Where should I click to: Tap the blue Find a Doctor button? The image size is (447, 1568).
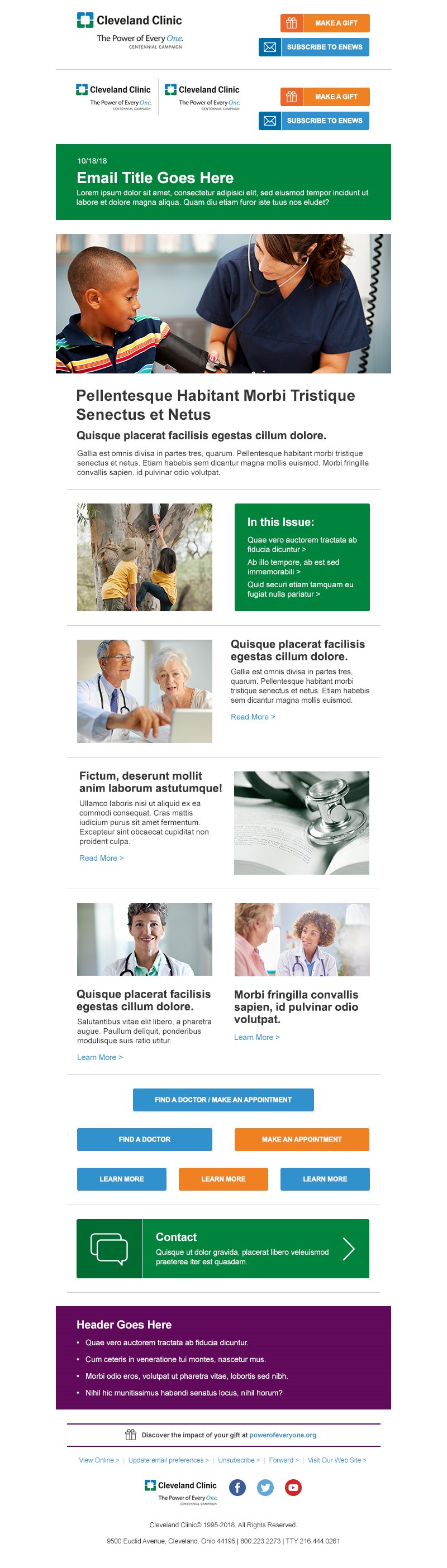click(144, 1139)
